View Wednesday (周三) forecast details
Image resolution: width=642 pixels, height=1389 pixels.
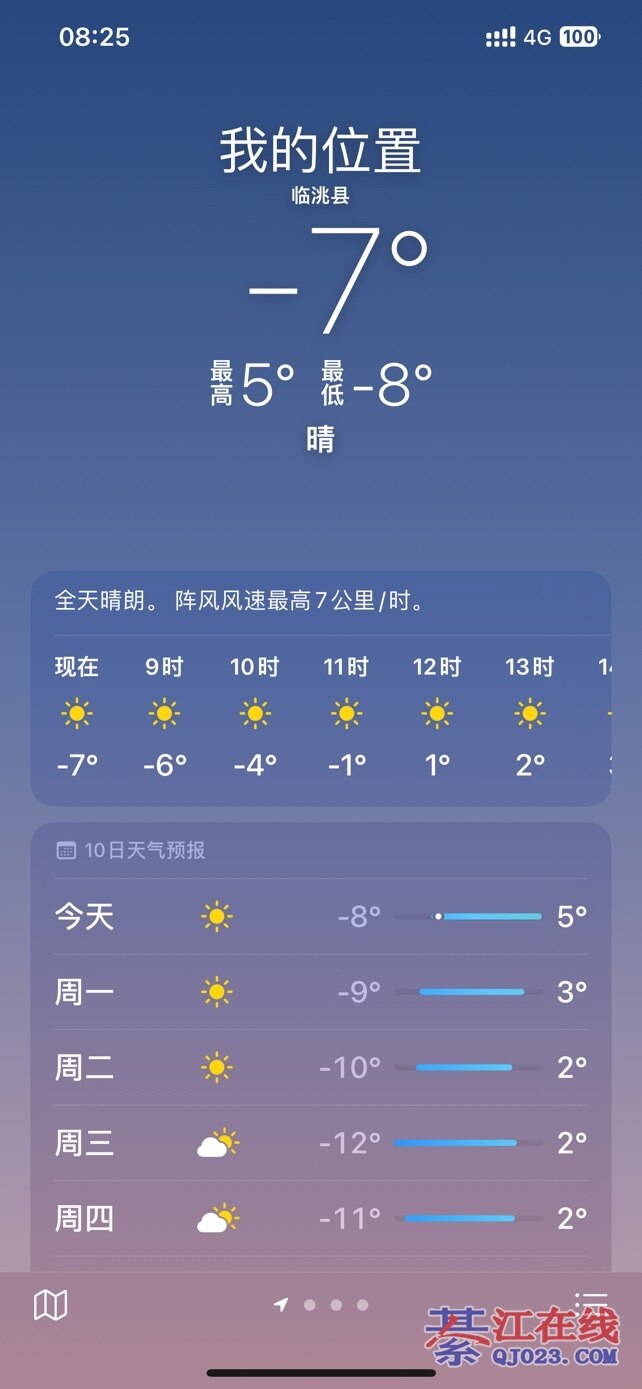320,1142
